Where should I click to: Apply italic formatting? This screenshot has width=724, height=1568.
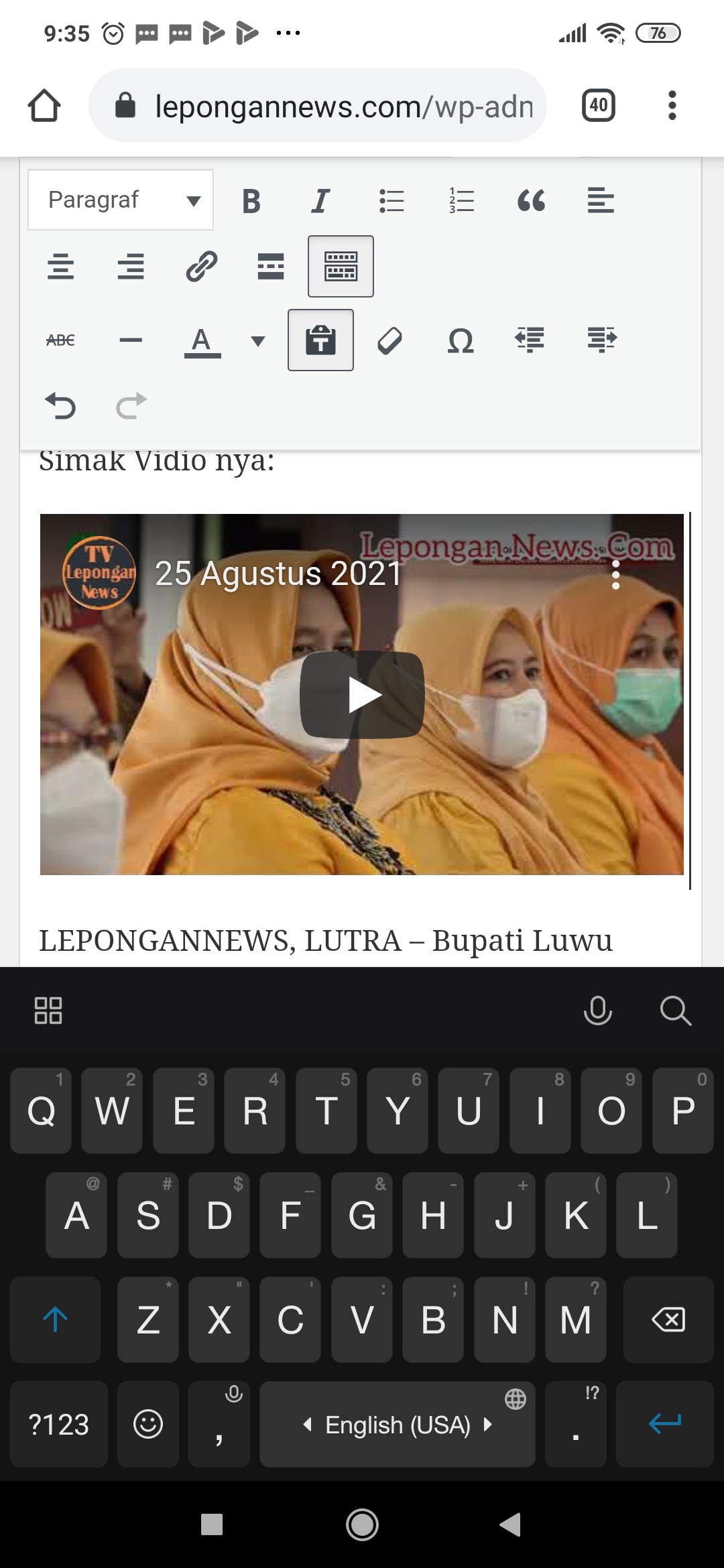point(321,200)
